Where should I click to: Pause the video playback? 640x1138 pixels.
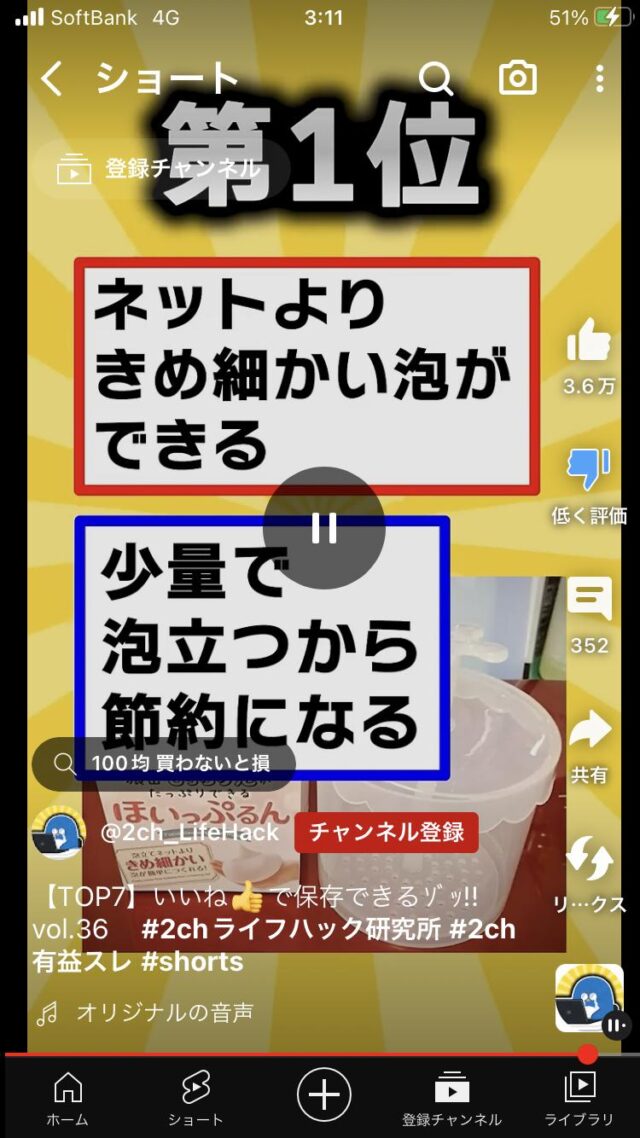click(324, 528)
